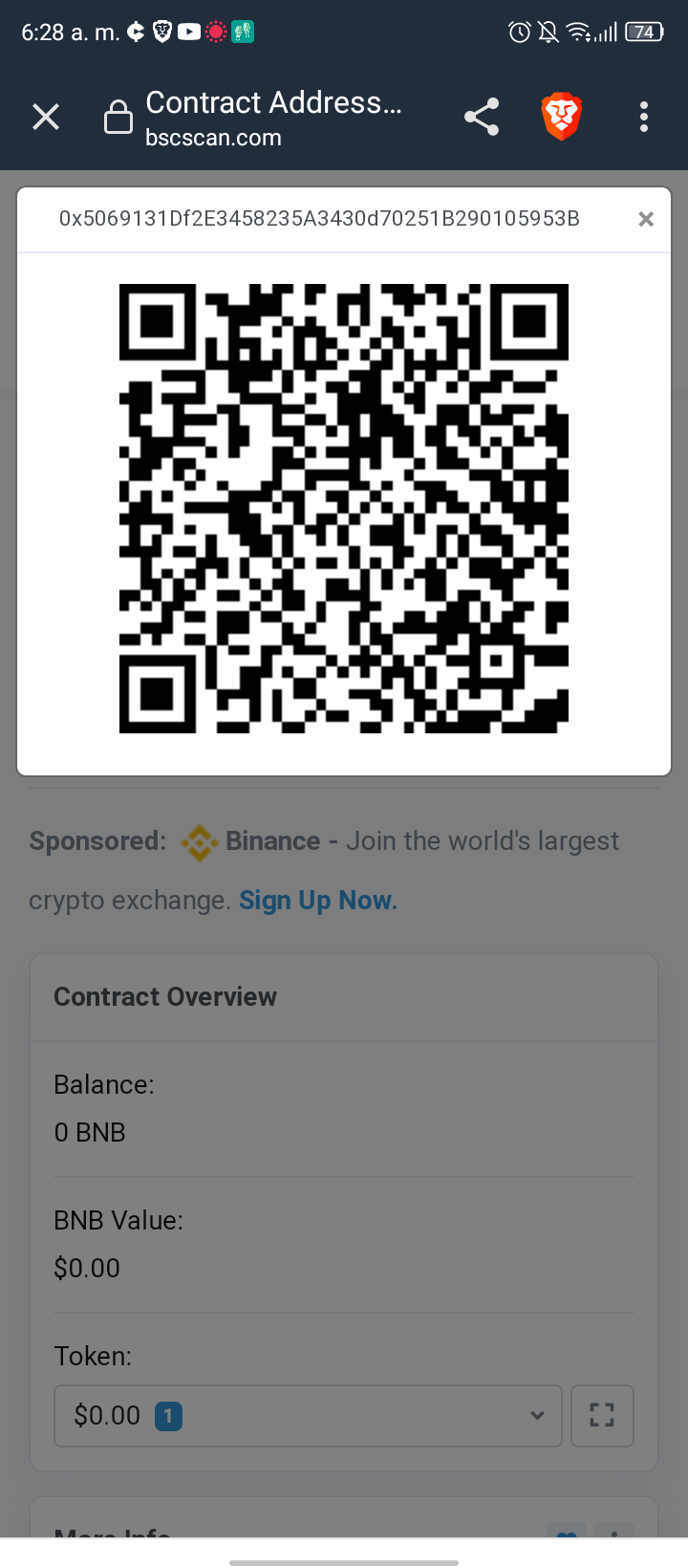Close the browser custom tab
688x1568 pixels.
click(x=46, y=117)
